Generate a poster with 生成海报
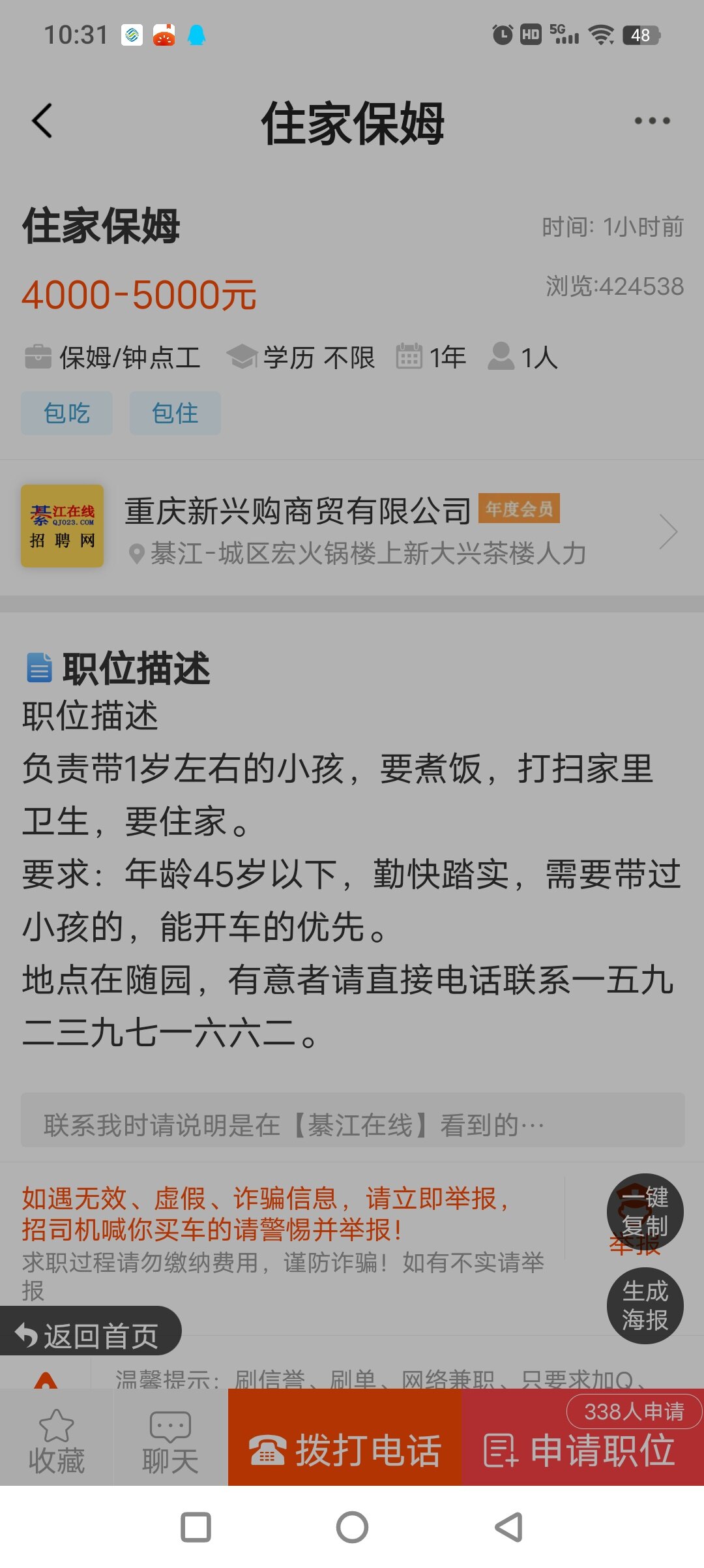The image size is (704, 1568). point(645,1305)
